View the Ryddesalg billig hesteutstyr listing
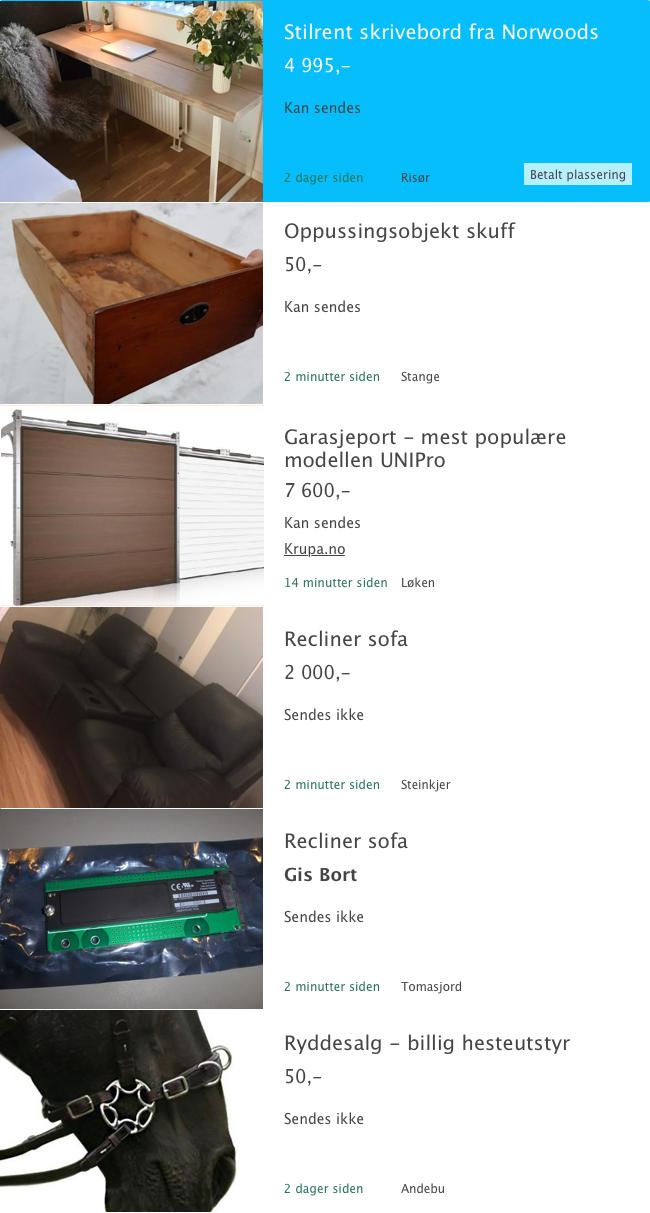The image size is (650, 1213). pyautogui.click(x=427, y=1043)
